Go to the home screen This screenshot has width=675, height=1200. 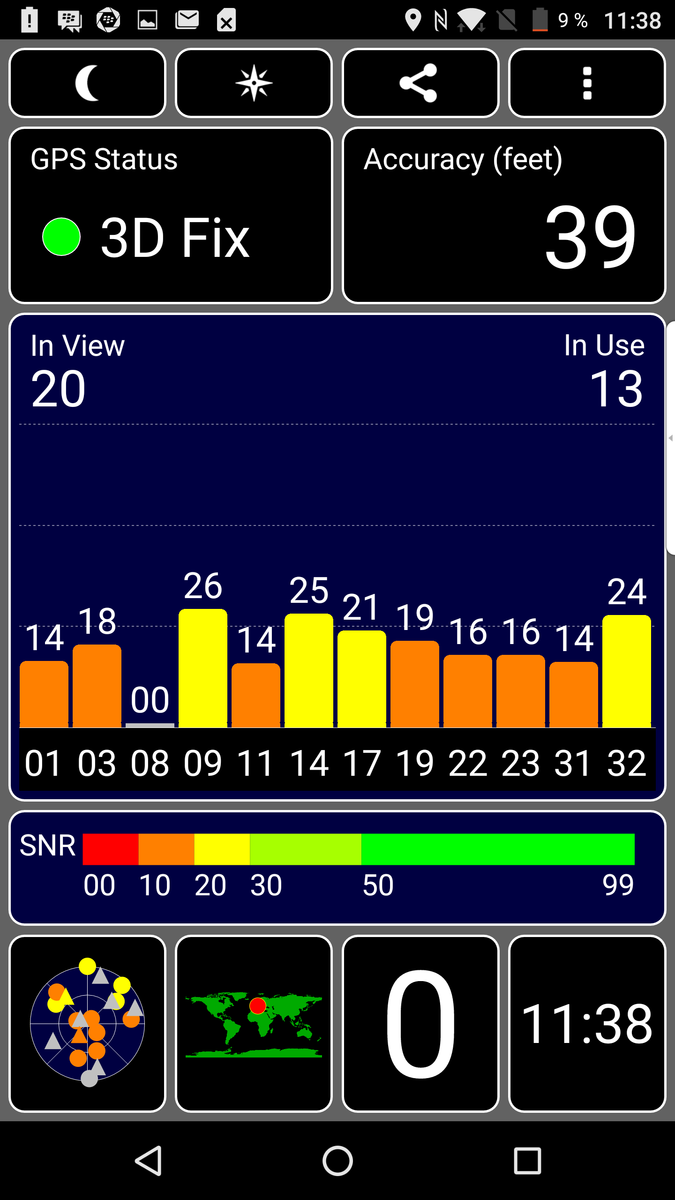(x=338, y=1160)
